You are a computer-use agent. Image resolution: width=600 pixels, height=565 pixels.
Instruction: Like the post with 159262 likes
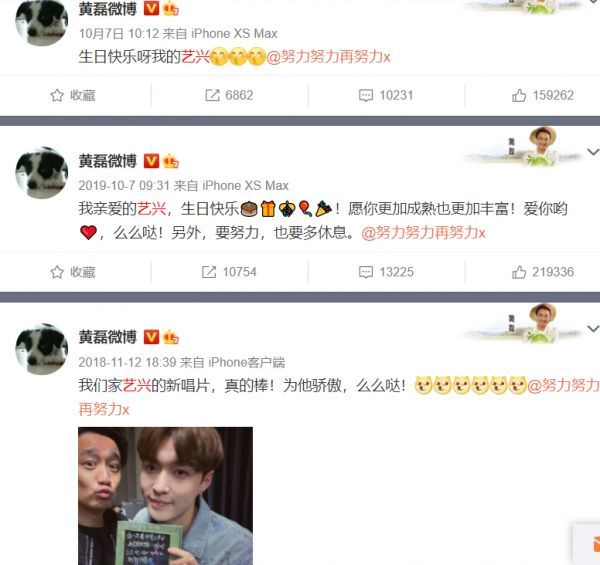coord(542,95)
